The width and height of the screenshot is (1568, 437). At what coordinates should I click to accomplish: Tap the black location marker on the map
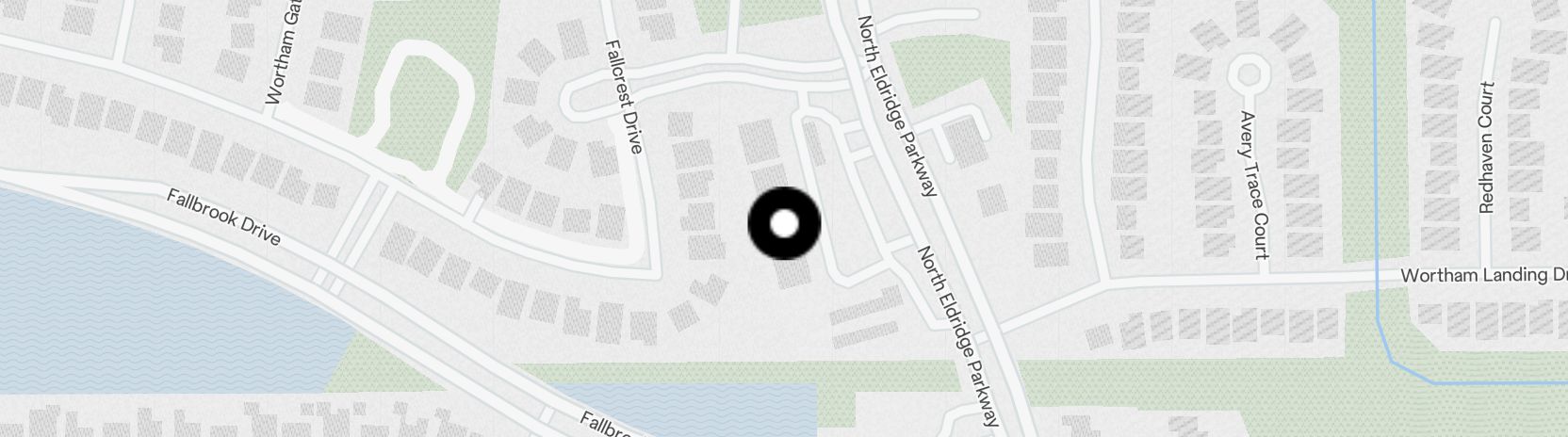pyautogui.click(x=784, y=224)
